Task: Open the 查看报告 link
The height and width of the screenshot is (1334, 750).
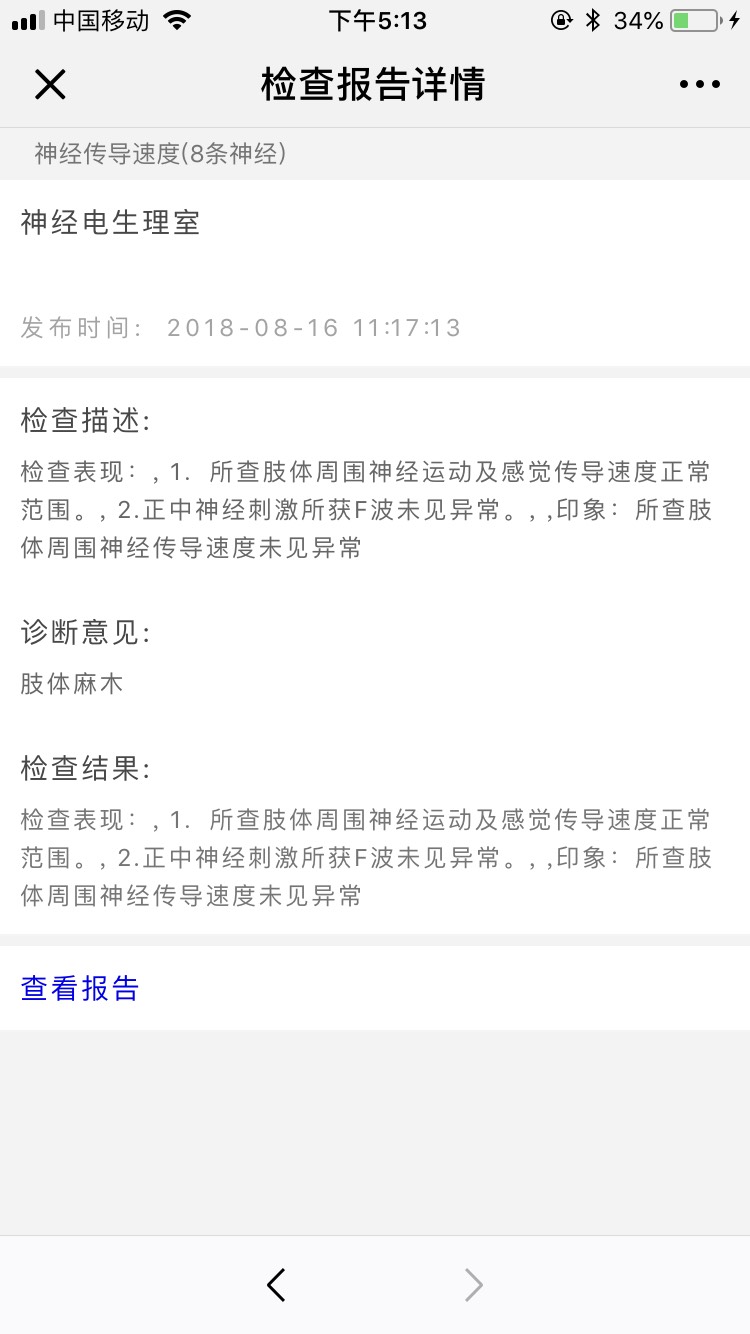Action: 80,988
